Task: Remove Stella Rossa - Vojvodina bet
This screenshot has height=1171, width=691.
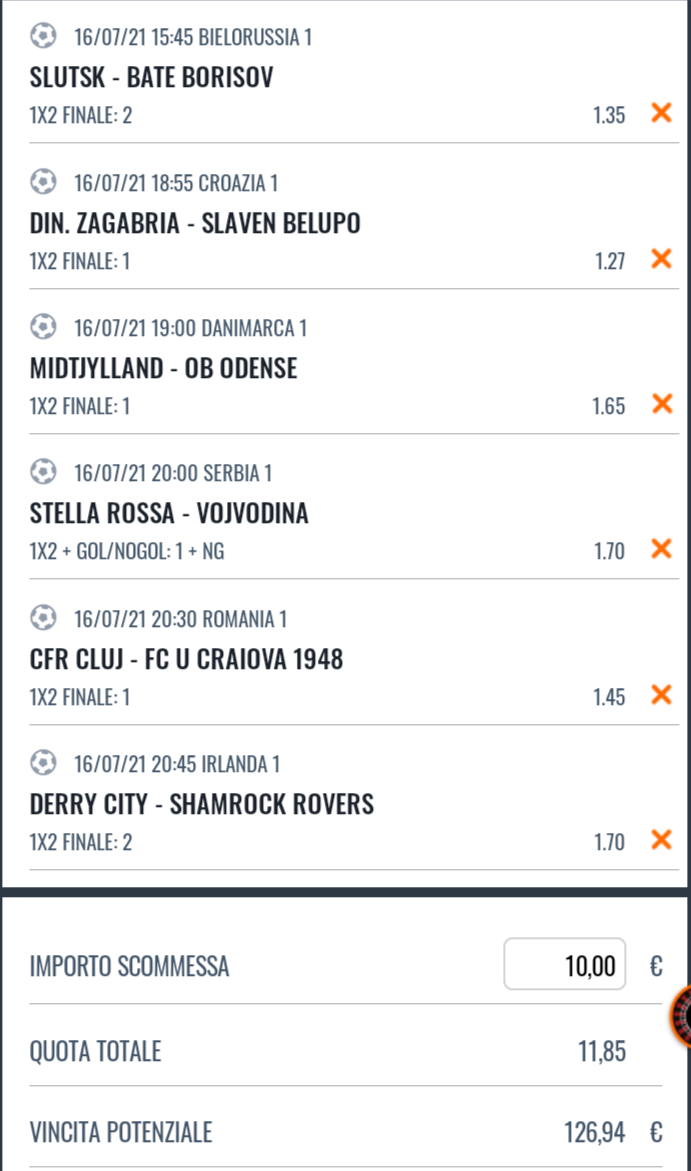Action: [660, 549]
